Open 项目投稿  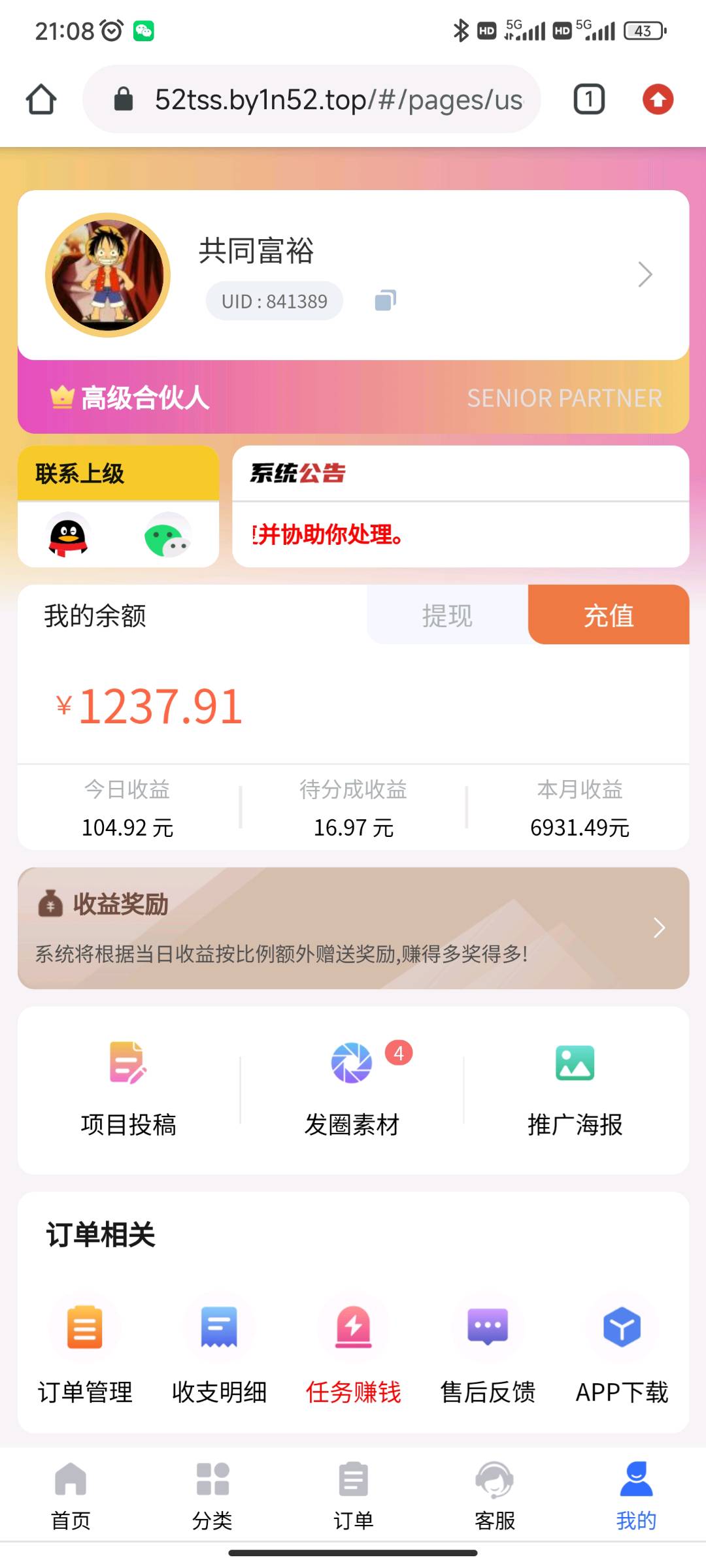(x=129, y=1090)
